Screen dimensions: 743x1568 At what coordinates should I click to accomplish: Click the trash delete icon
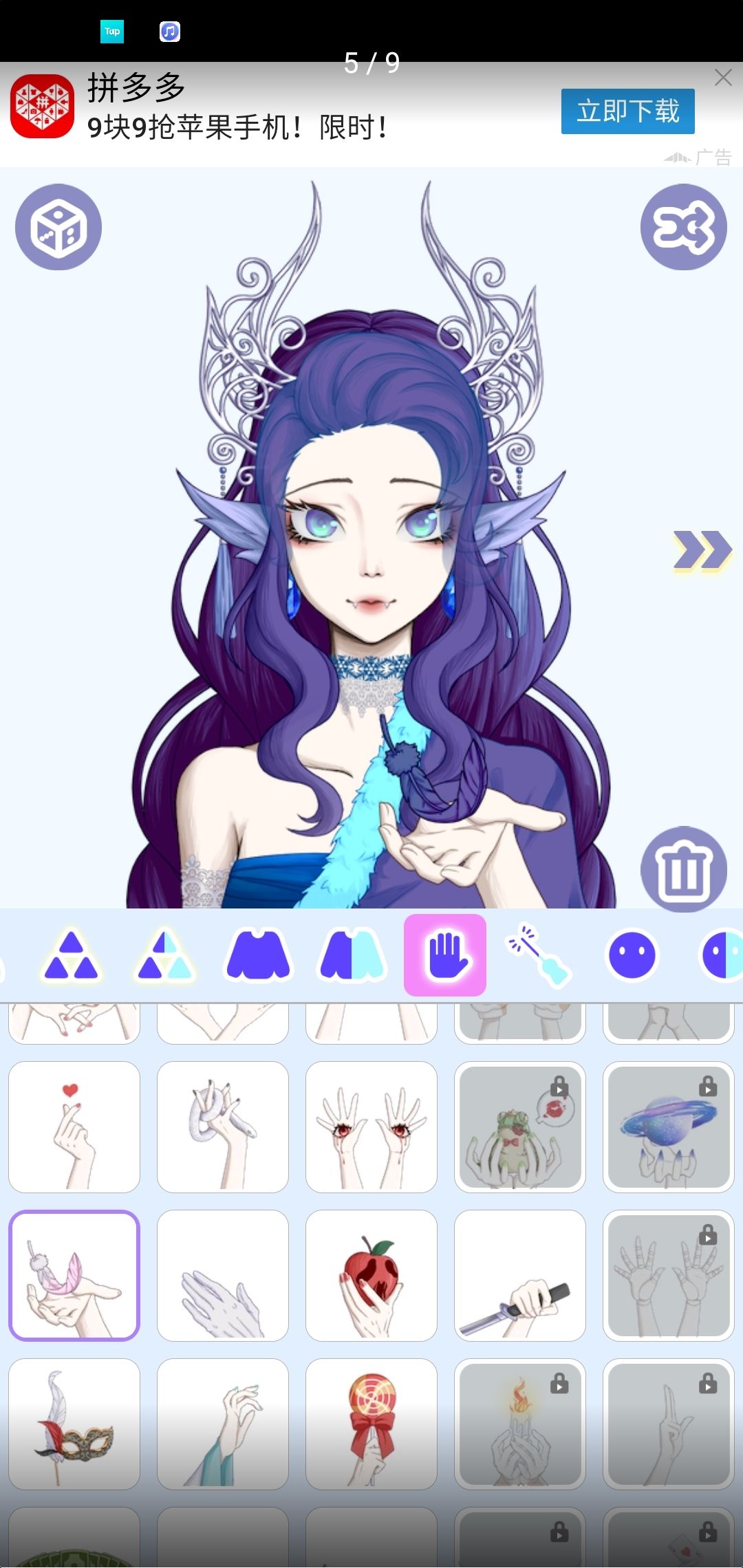click(685, 869)
